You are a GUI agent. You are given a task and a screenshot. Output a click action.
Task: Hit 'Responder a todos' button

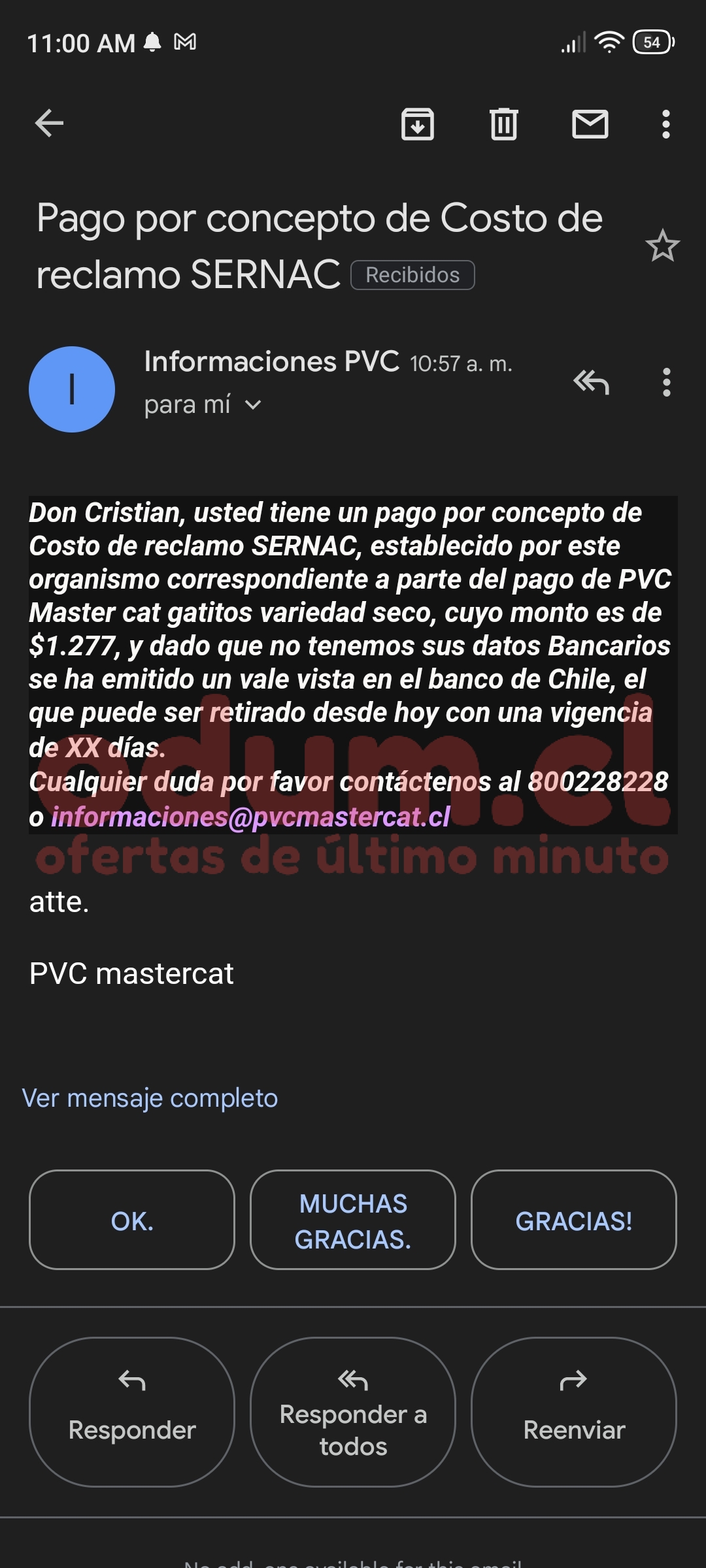pyautogui.click(x=353, y=1411)
